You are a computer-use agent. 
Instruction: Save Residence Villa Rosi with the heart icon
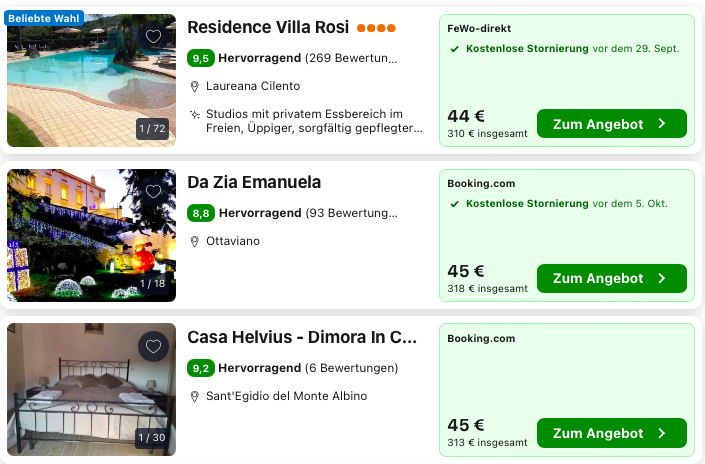click(x=153, y=36)
